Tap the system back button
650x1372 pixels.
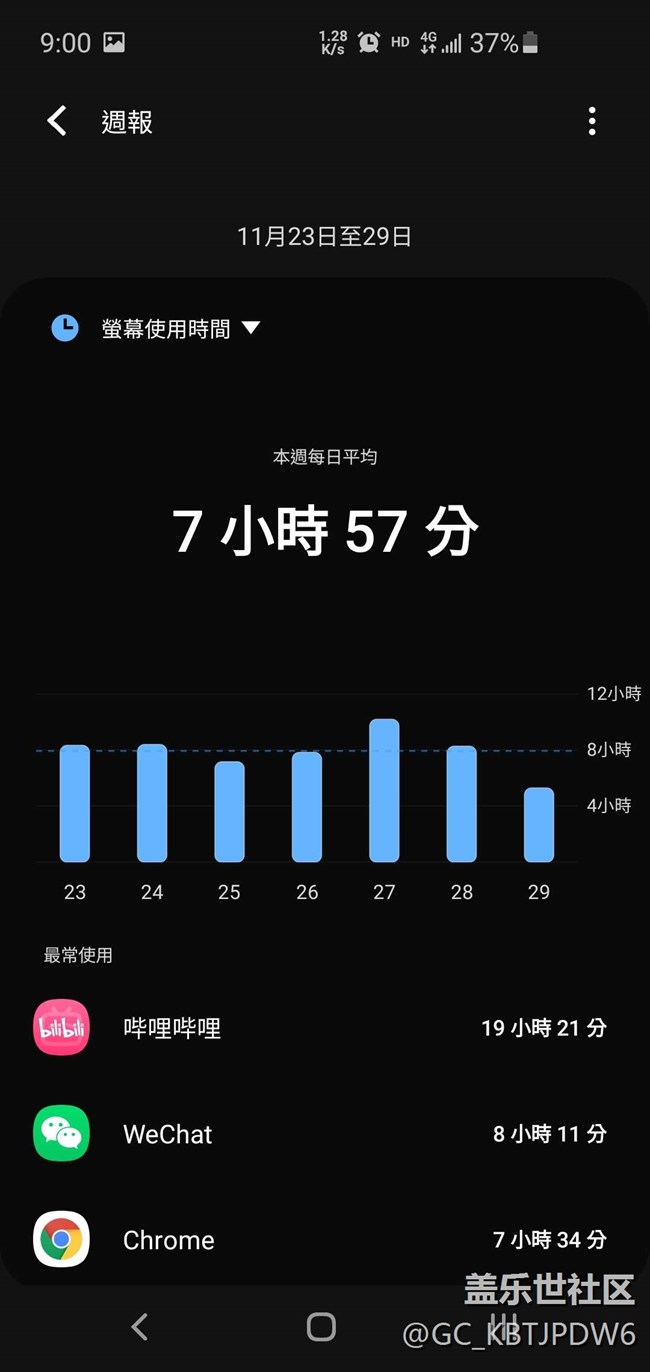pyautogui.click(x=140, y=1327)
